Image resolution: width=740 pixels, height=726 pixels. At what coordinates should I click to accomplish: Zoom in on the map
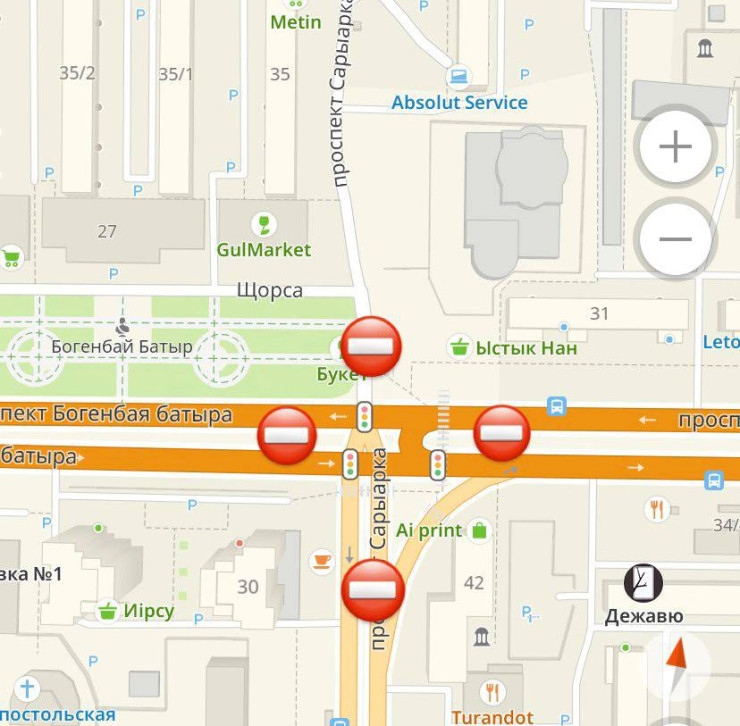[x=676, y=148]
